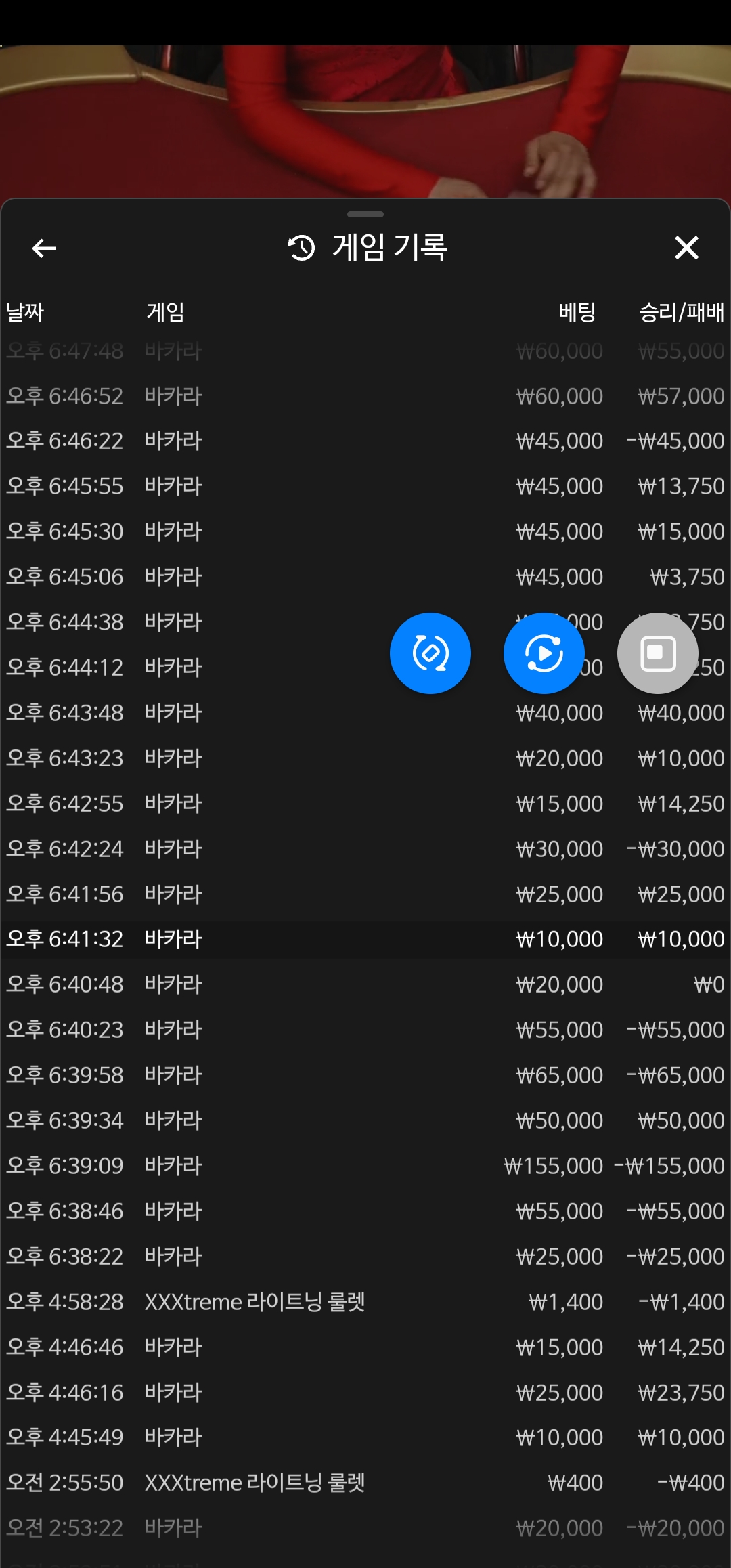Tap the blue floating rotate button
Image resolution: width=731 pixels, height=1568 pixels.
click(x=430, y=653)
